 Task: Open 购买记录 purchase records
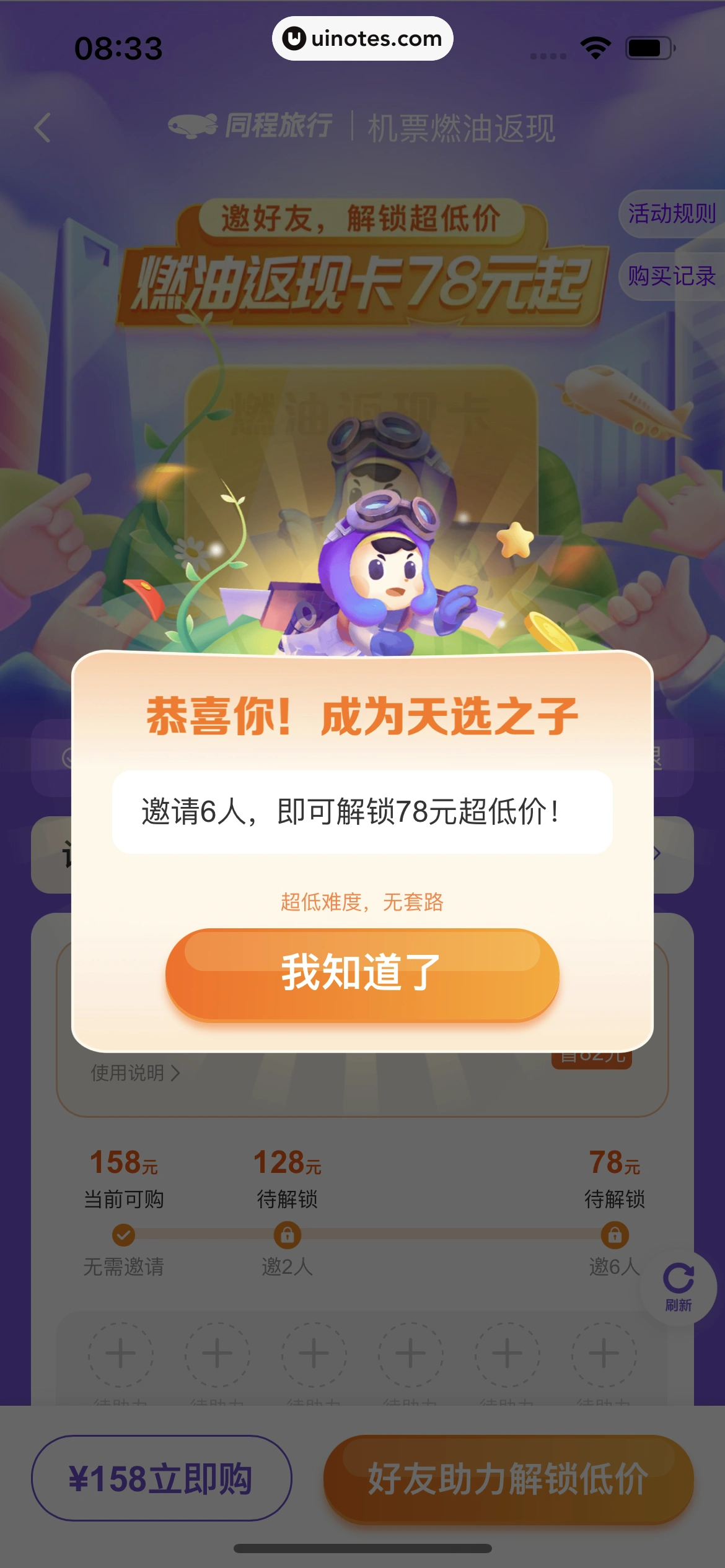coord(672,276)
